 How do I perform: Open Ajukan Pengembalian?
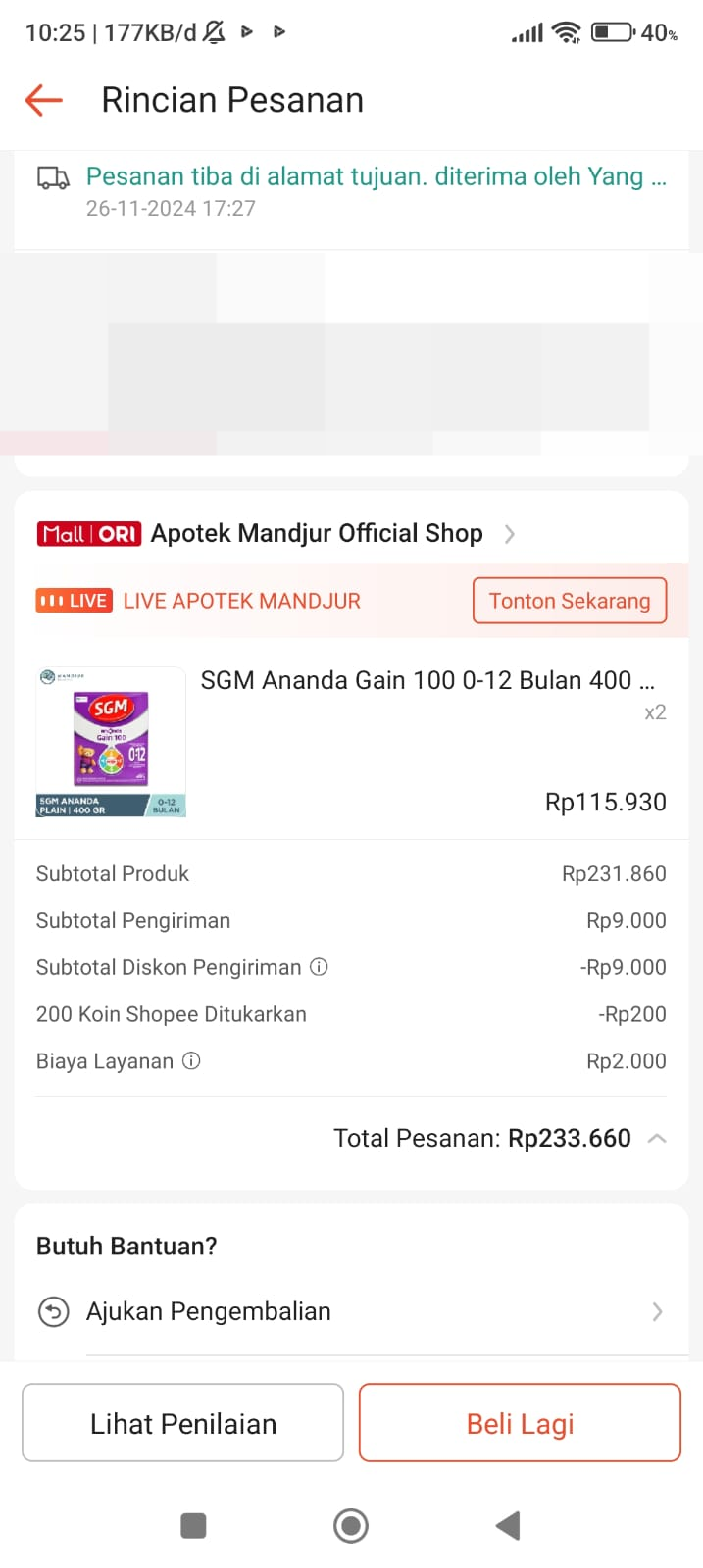click(x=351, y=1311)
